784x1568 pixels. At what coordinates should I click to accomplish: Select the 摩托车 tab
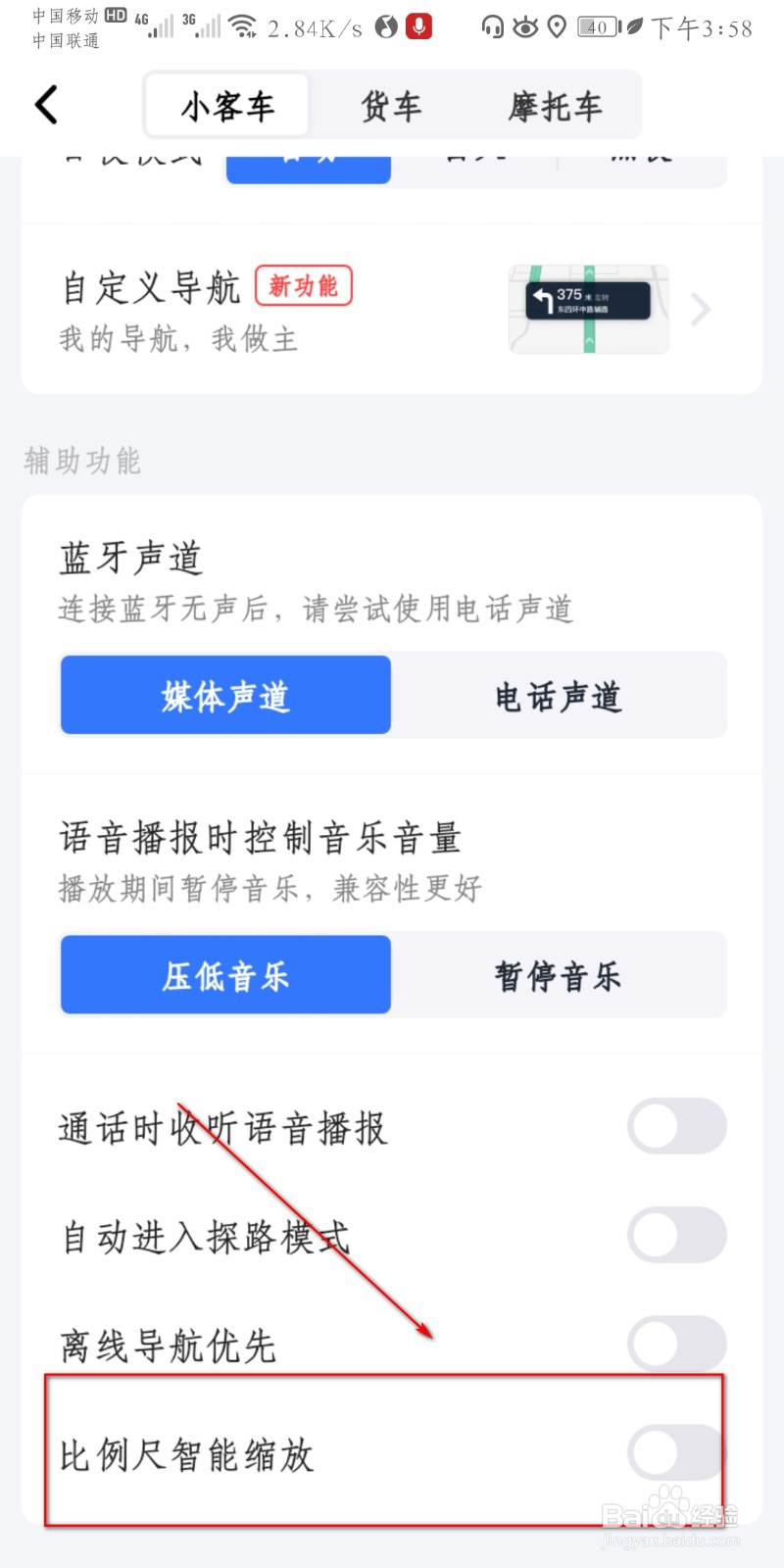point(555,105)
